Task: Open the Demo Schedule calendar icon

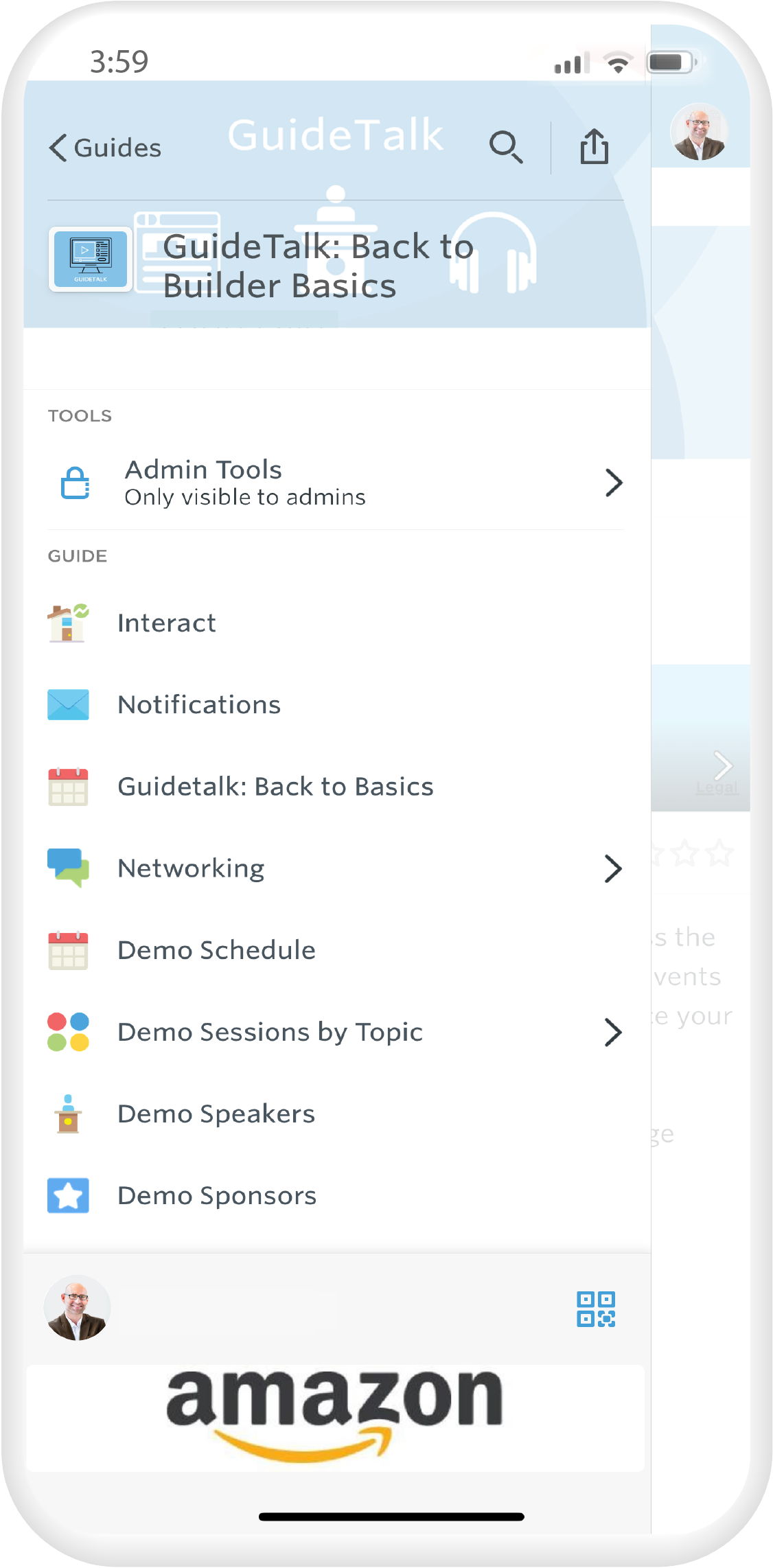Action: point(68,950)
